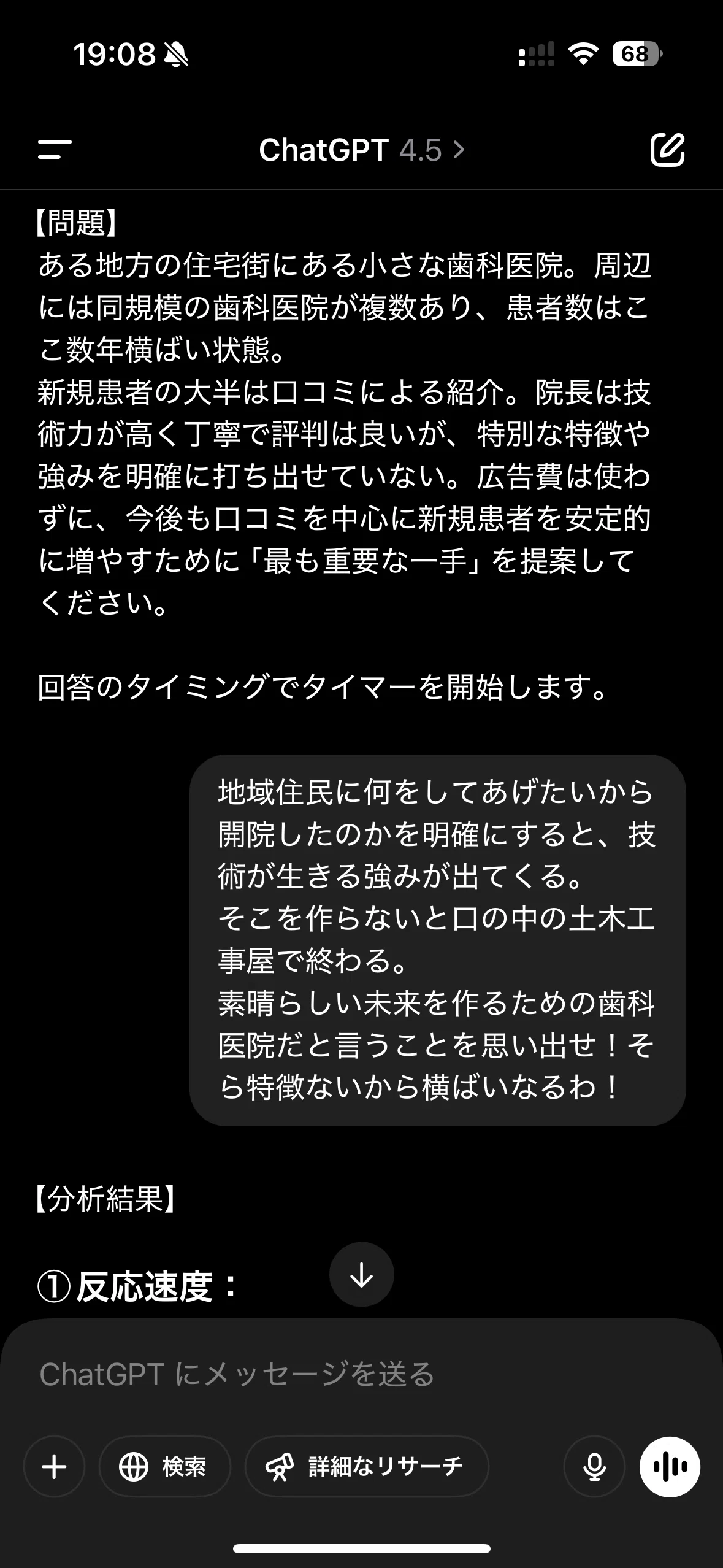Jump to the bottom of the conversation
This screenshot has width=723, height=1568.
coord(362,1275)
